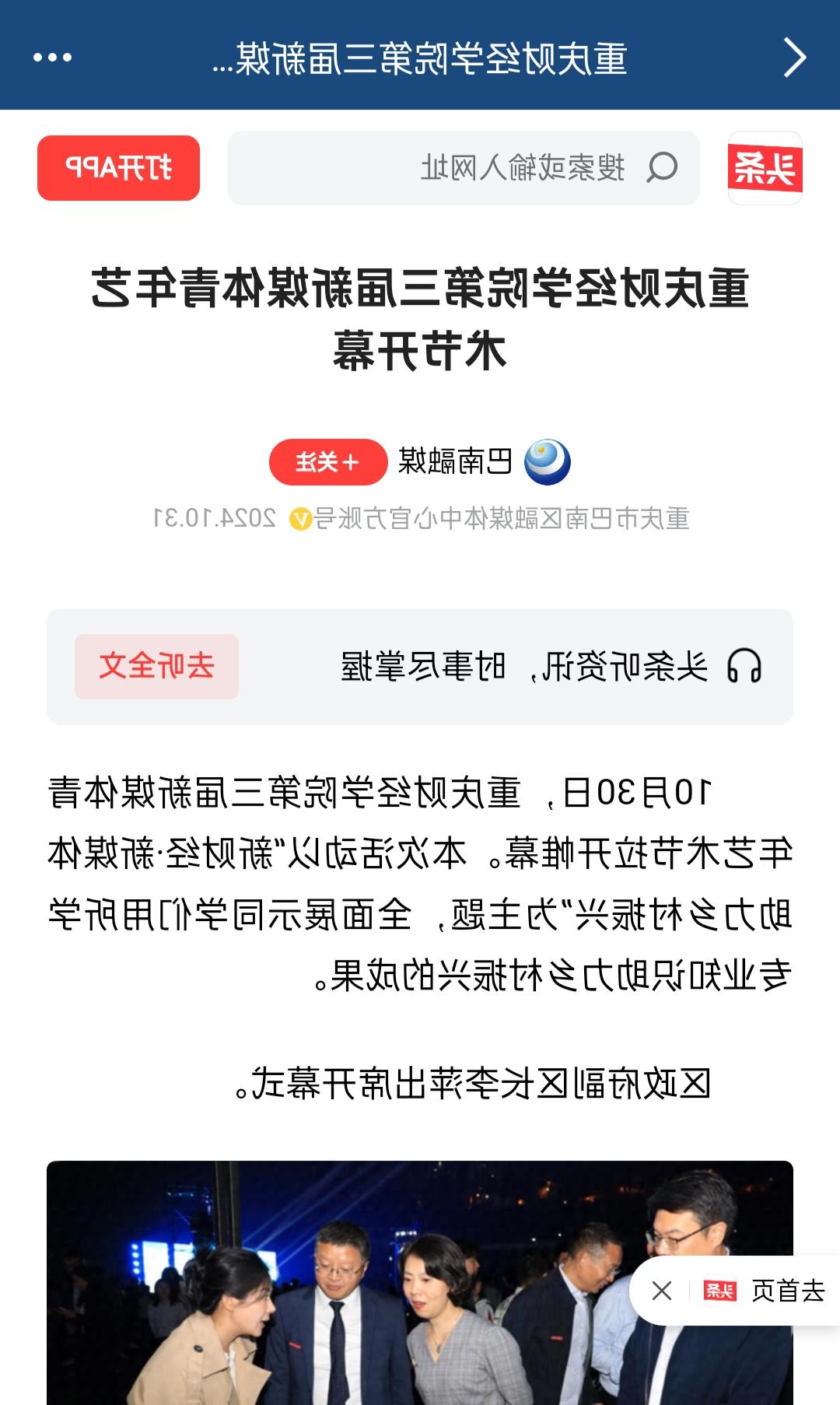840x1405 pixels.
Task: Open the three-dot overflow menu
Action: point(52,58)
